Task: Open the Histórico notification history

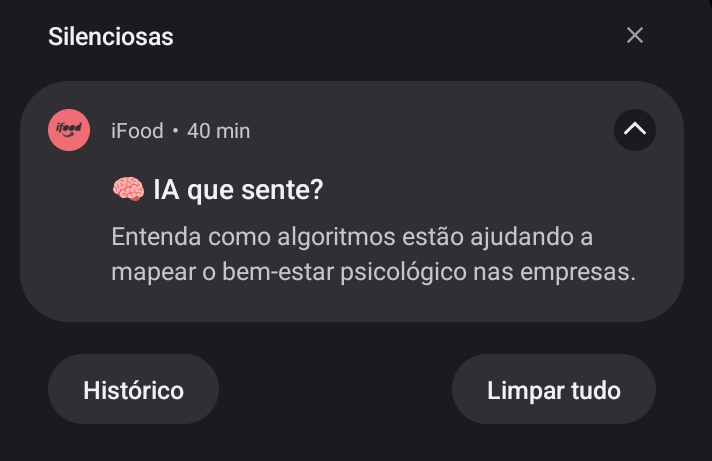Action: click(x=133, y=389)
